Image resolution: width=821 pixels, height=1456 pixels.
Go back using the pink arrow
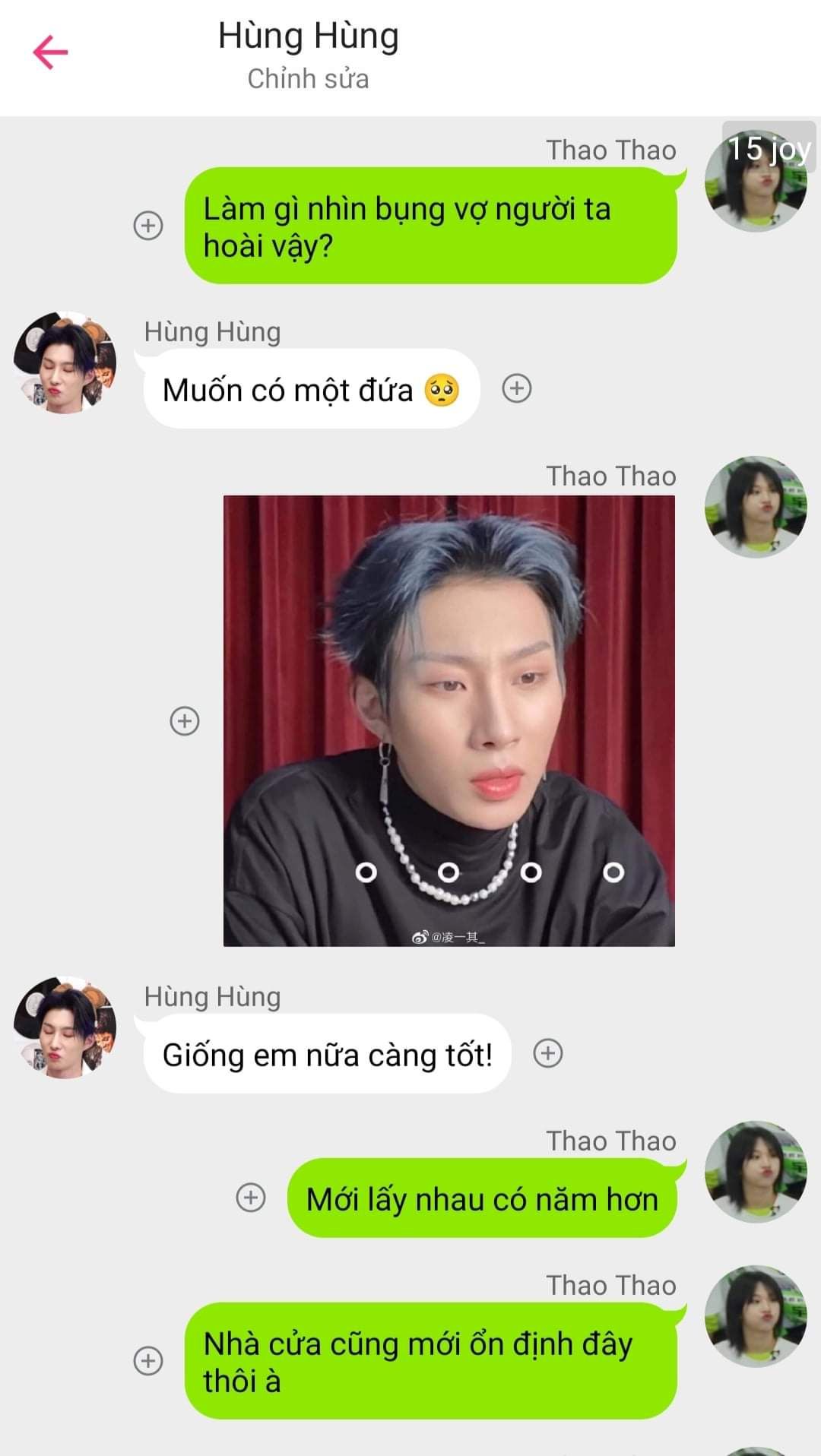[50, 52]
